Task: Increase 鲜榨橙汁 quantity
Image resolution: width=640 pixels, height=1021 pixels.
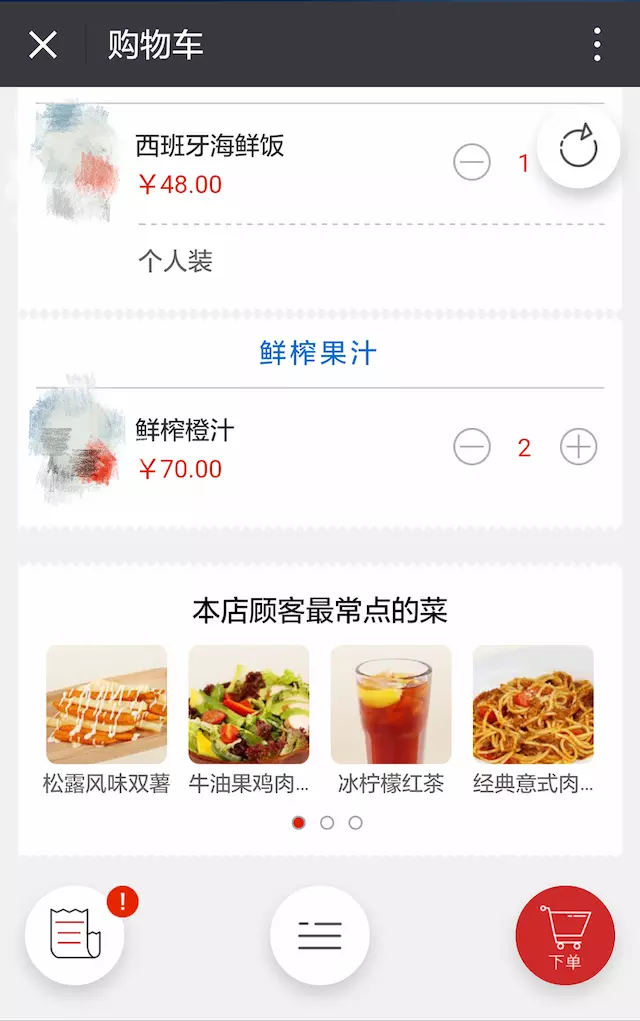Action: [x=578, y=447]
